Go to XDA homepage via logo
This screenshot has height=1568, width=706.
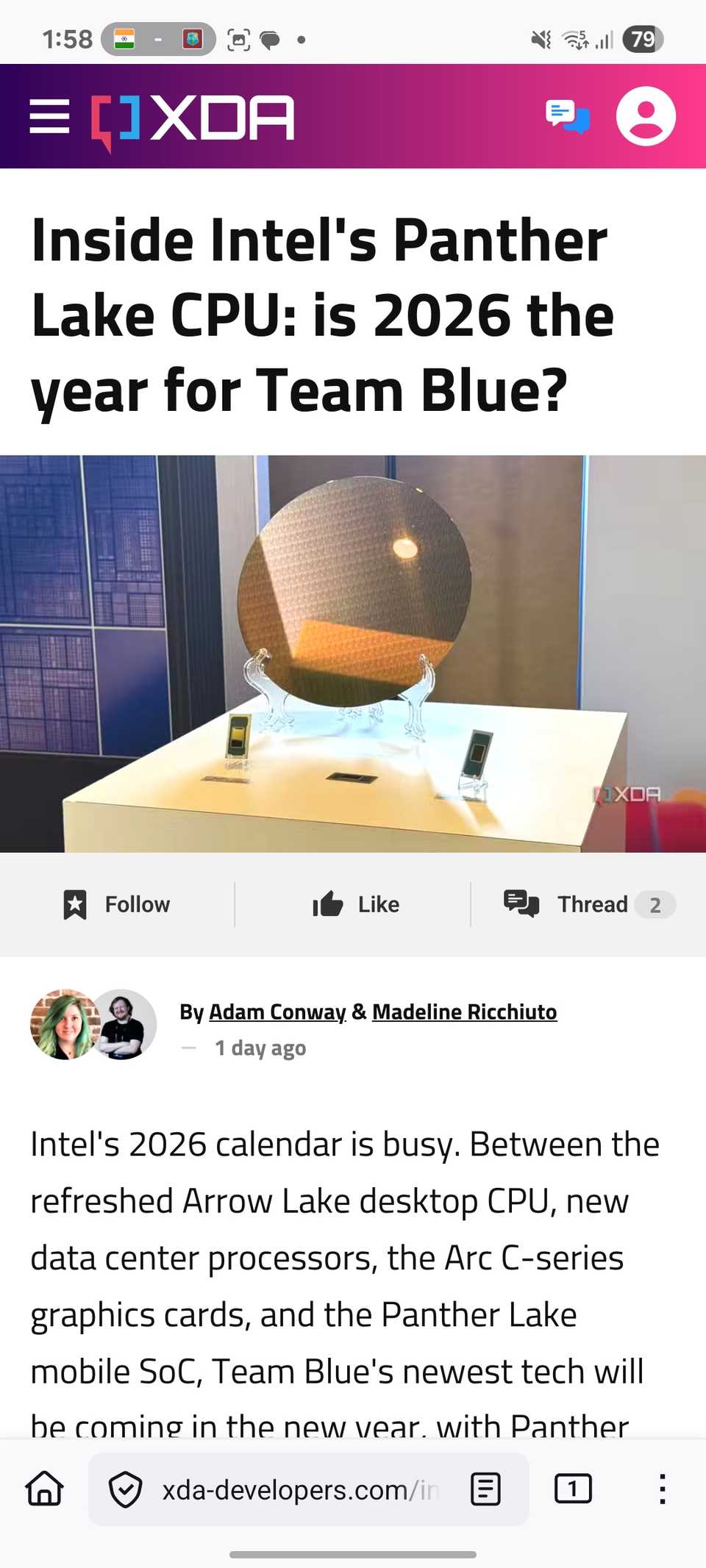(193, 119)
